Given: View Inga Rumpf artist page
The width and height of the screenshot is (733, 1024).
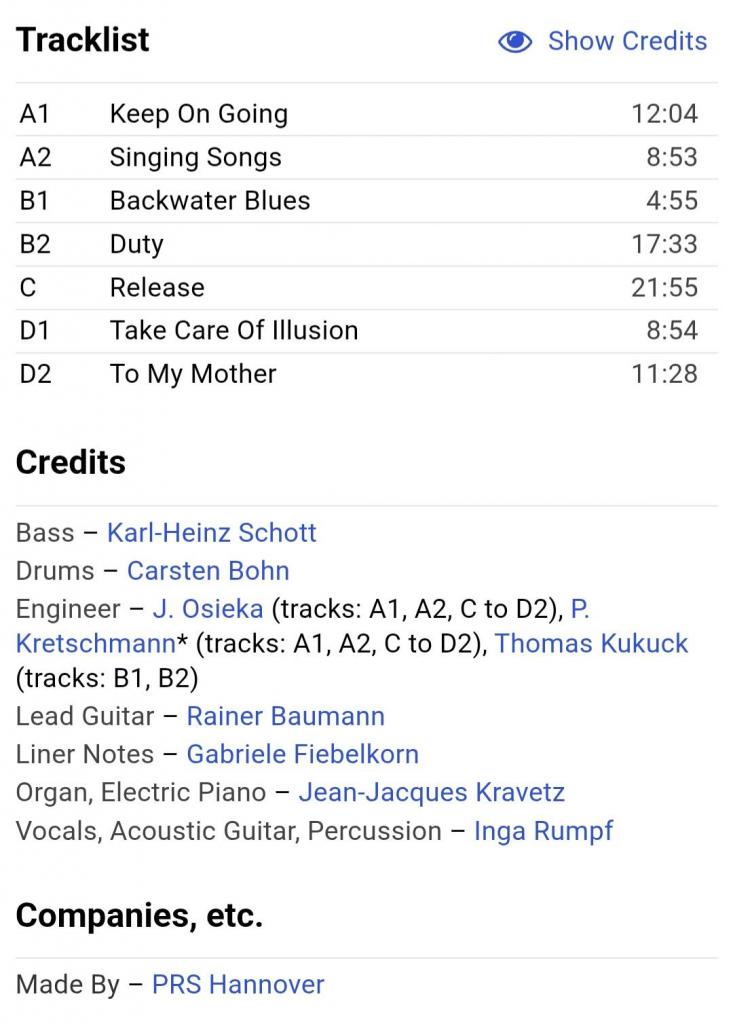Looking at the screenshot, I should [543, 831].
